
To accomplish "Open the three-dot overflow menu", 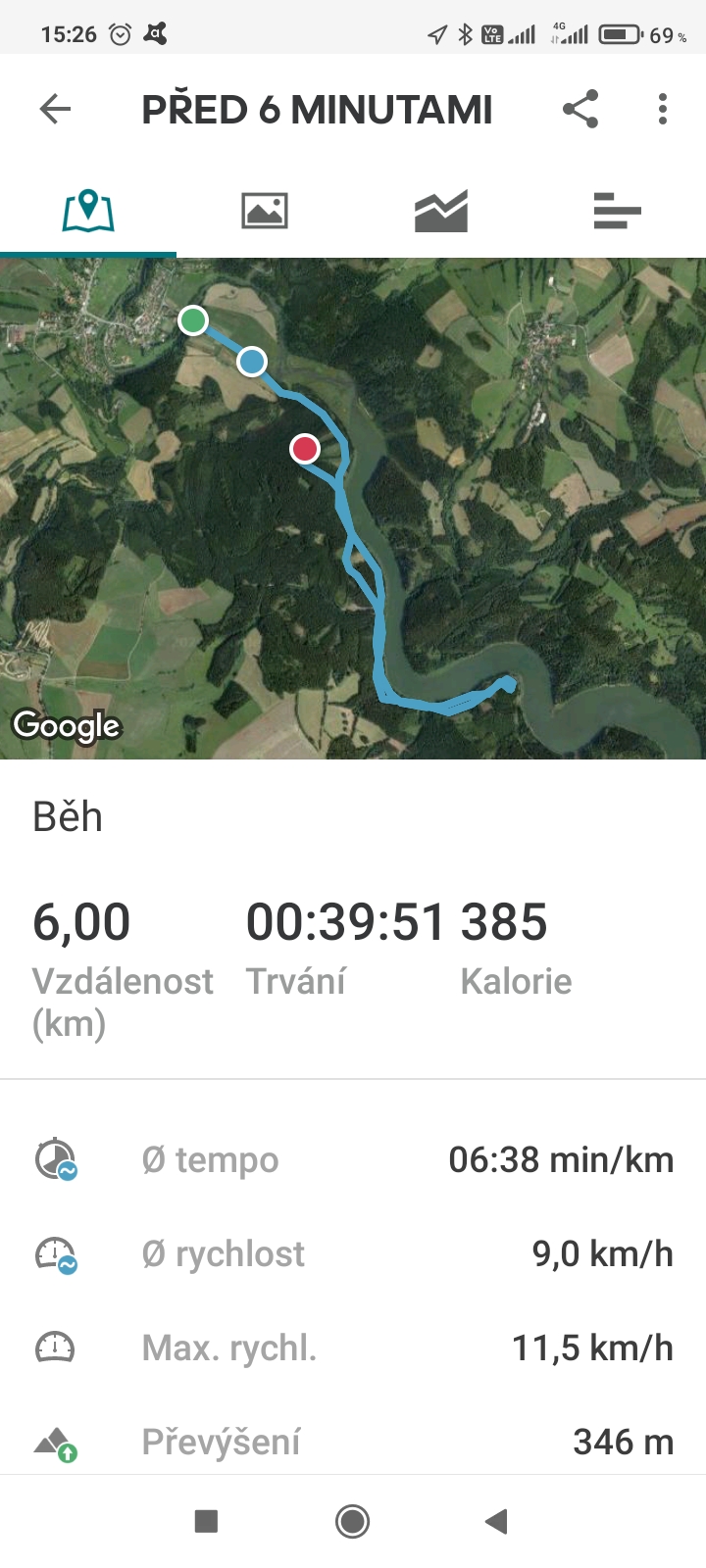I will pos(663,109).
